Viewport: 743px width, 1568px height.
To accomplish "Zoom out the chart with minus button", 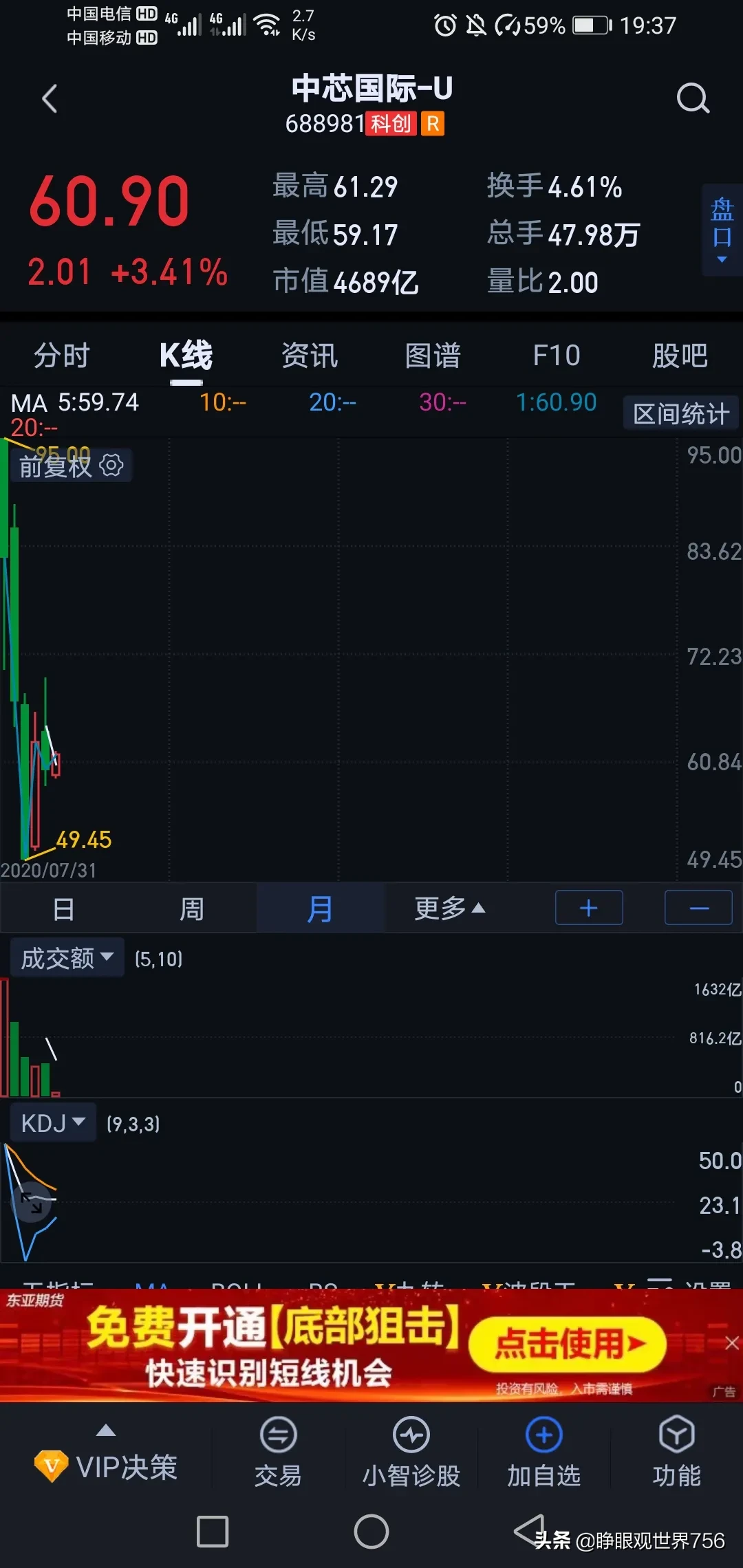I will click(x=698, y=908).
